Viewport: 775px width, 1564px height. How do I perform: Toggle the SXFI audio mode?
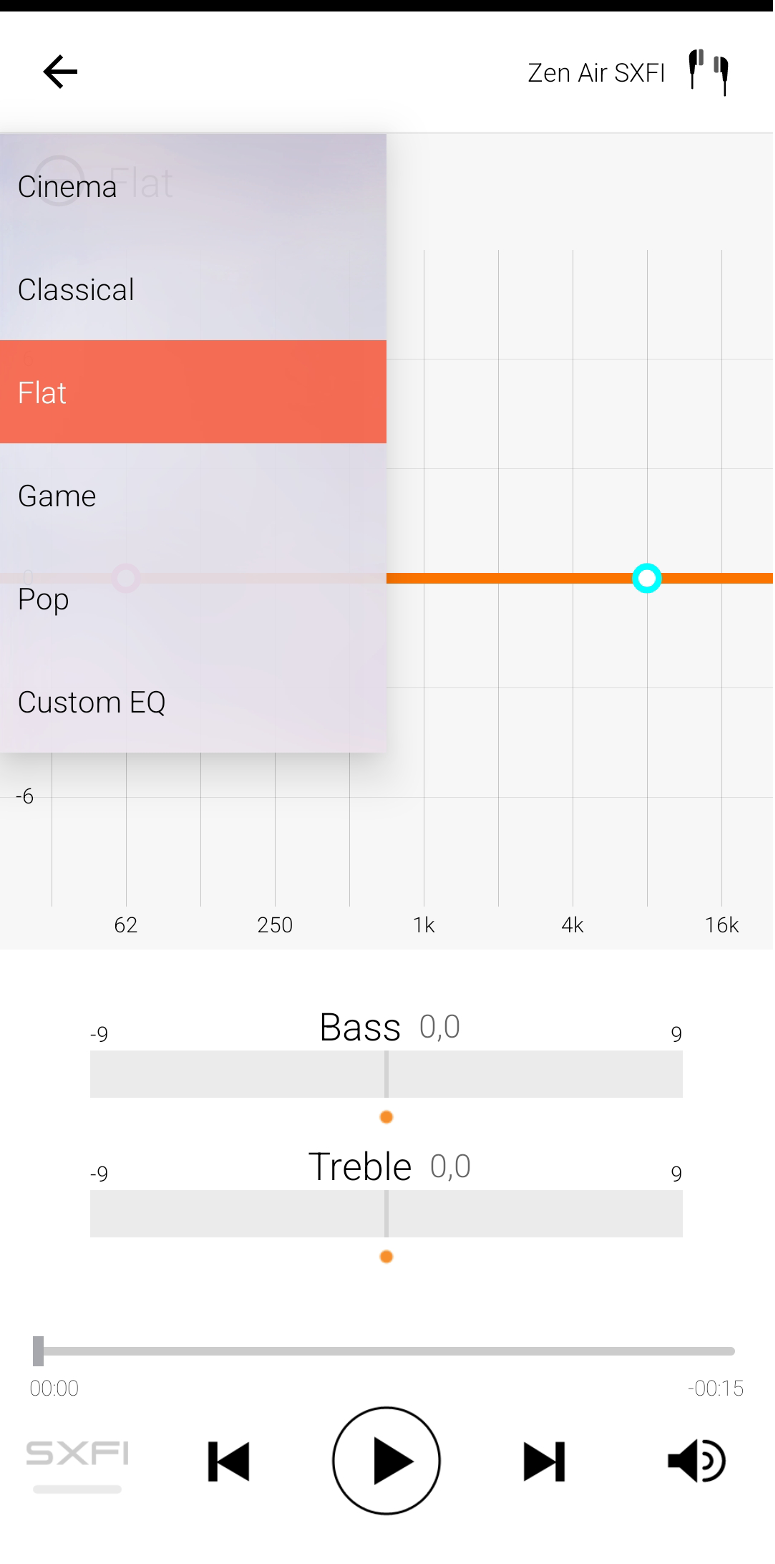[77, 1460]
